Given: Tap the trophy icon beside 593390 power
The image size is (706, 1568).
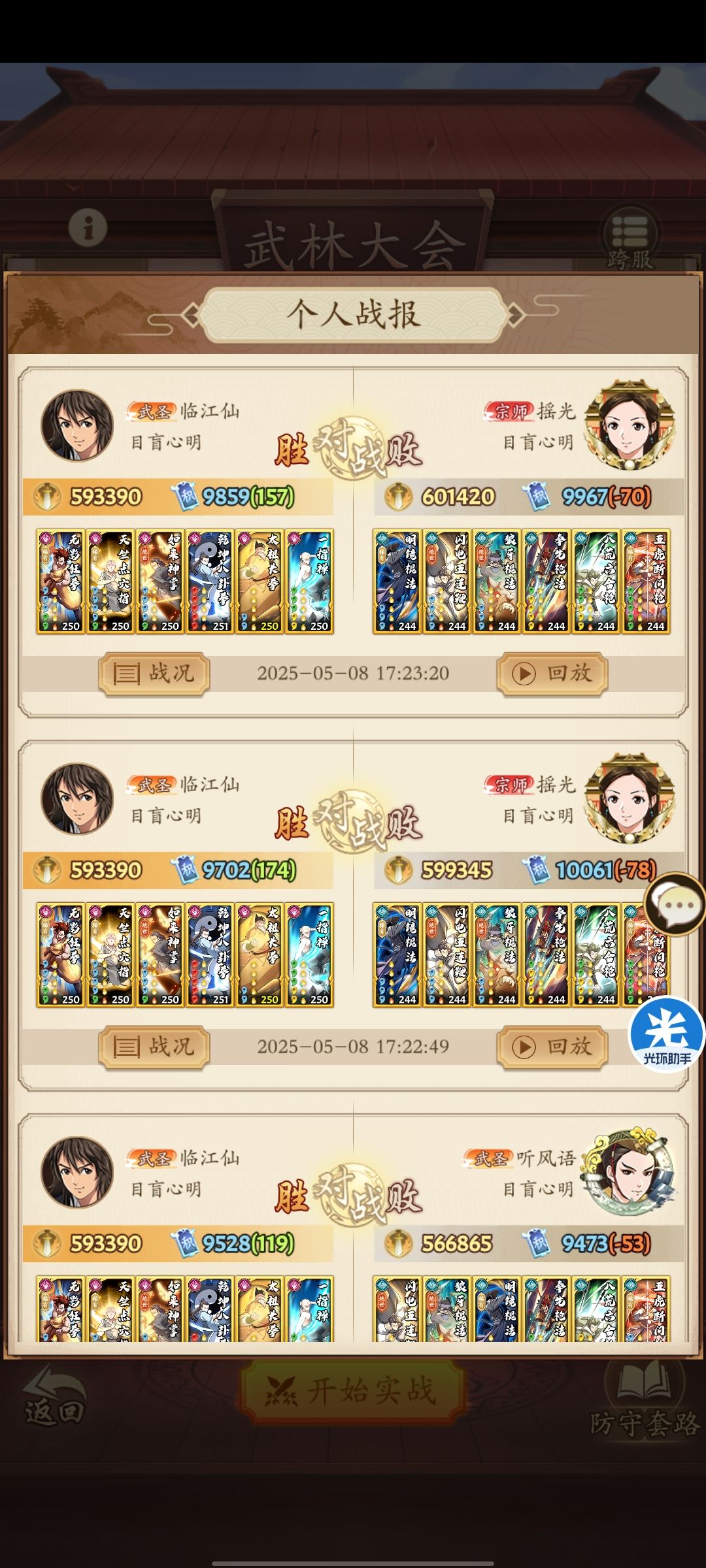Looking at the screenshot, I should [x=48, y=498].
